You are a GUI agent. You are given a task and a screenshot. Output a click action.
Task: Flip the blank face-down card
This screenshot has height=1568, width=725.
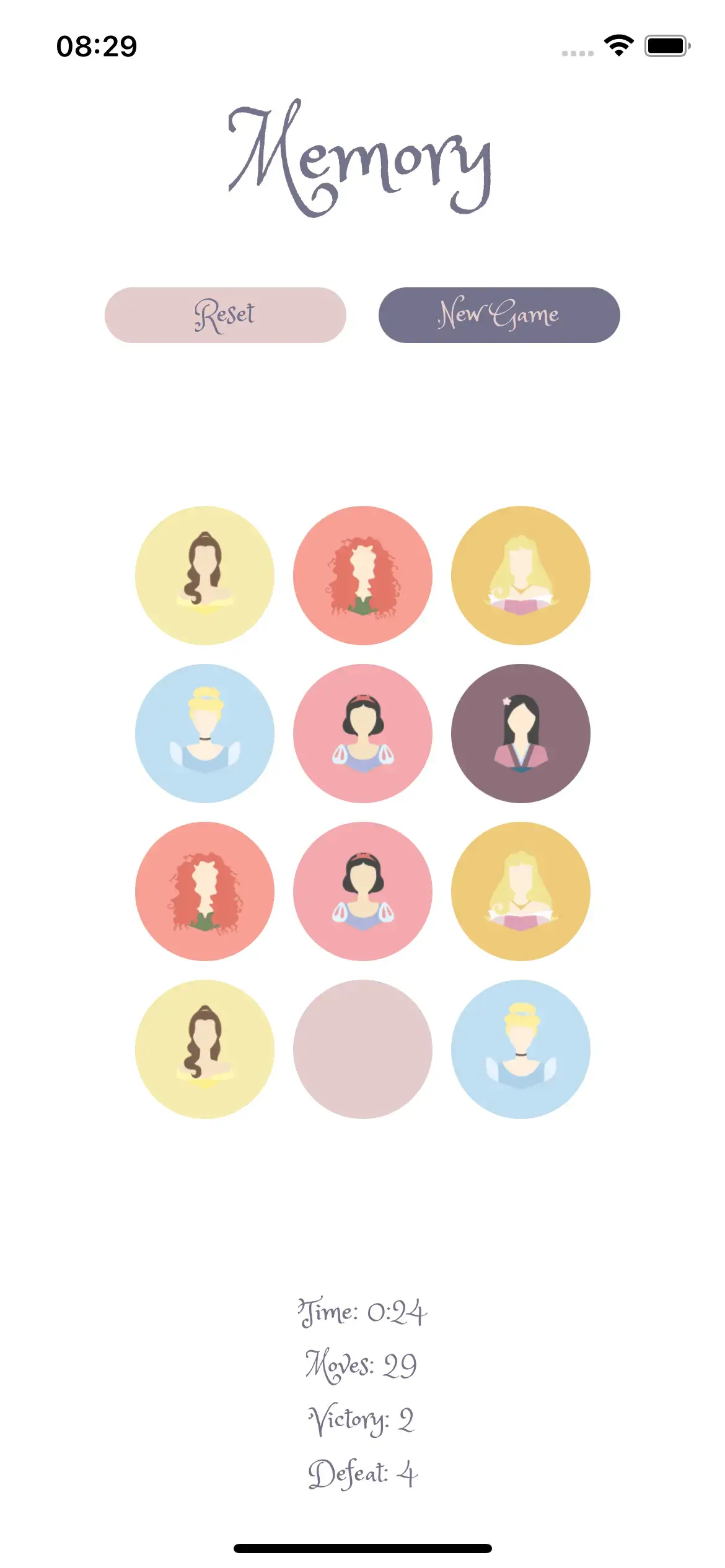[362, 1049]
